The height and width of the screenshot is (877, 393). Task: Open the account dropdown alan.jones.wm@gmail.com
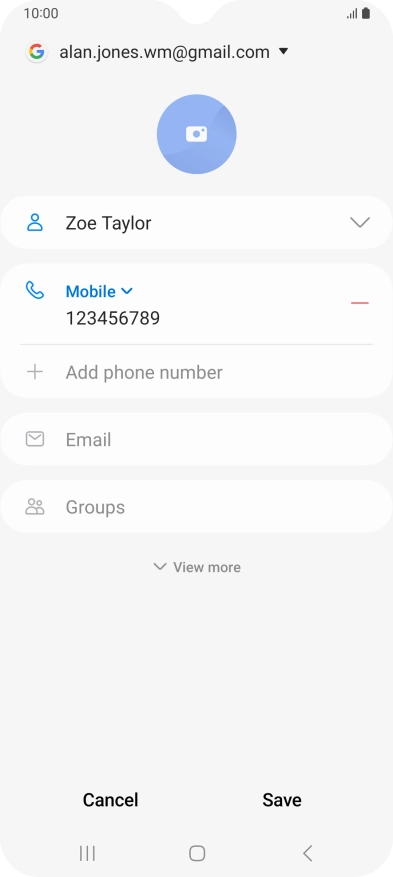click(x=157, y=52)
